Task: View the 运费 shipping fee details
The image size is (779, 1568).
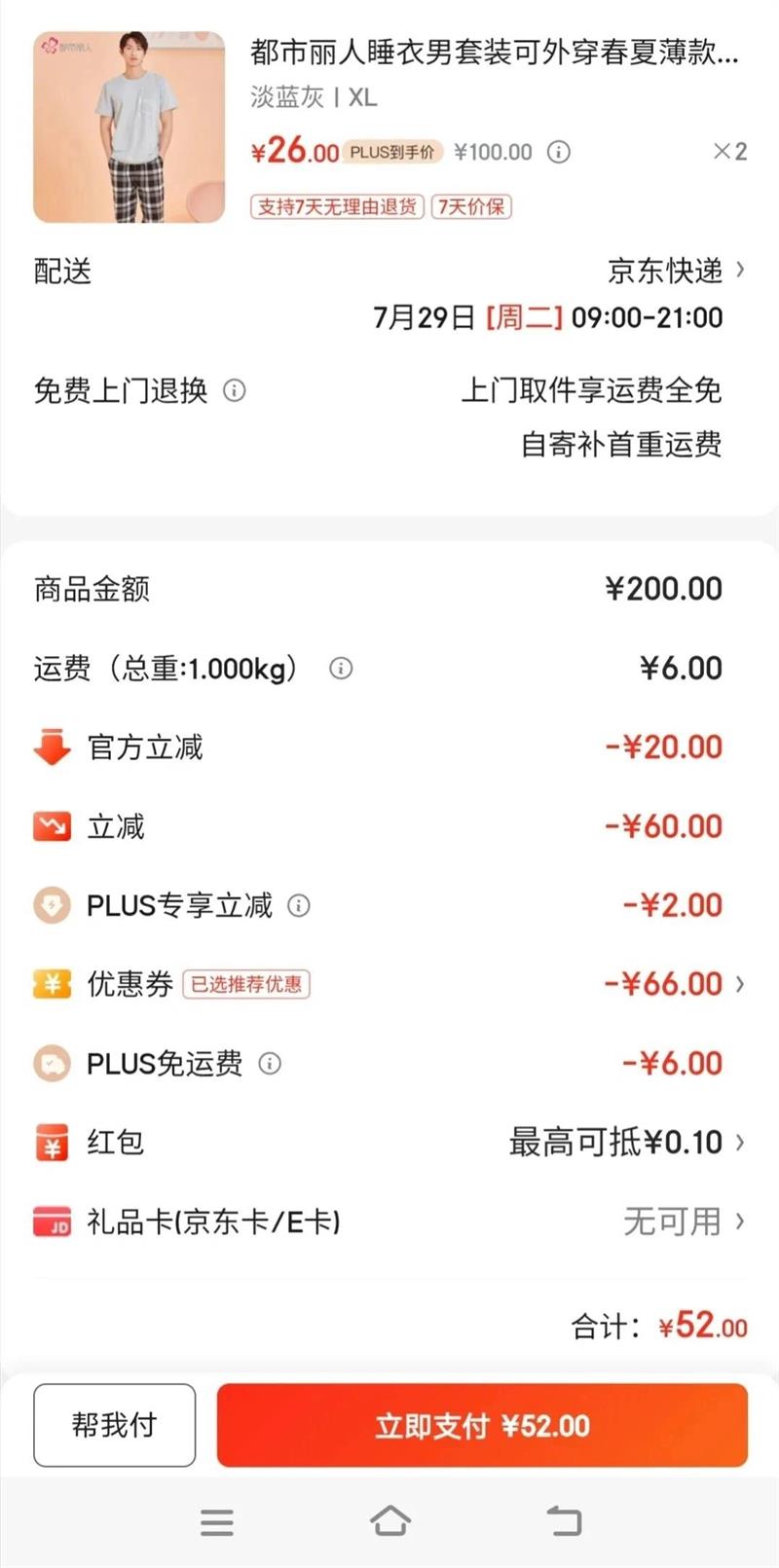Action: click(x=341, y=669)
